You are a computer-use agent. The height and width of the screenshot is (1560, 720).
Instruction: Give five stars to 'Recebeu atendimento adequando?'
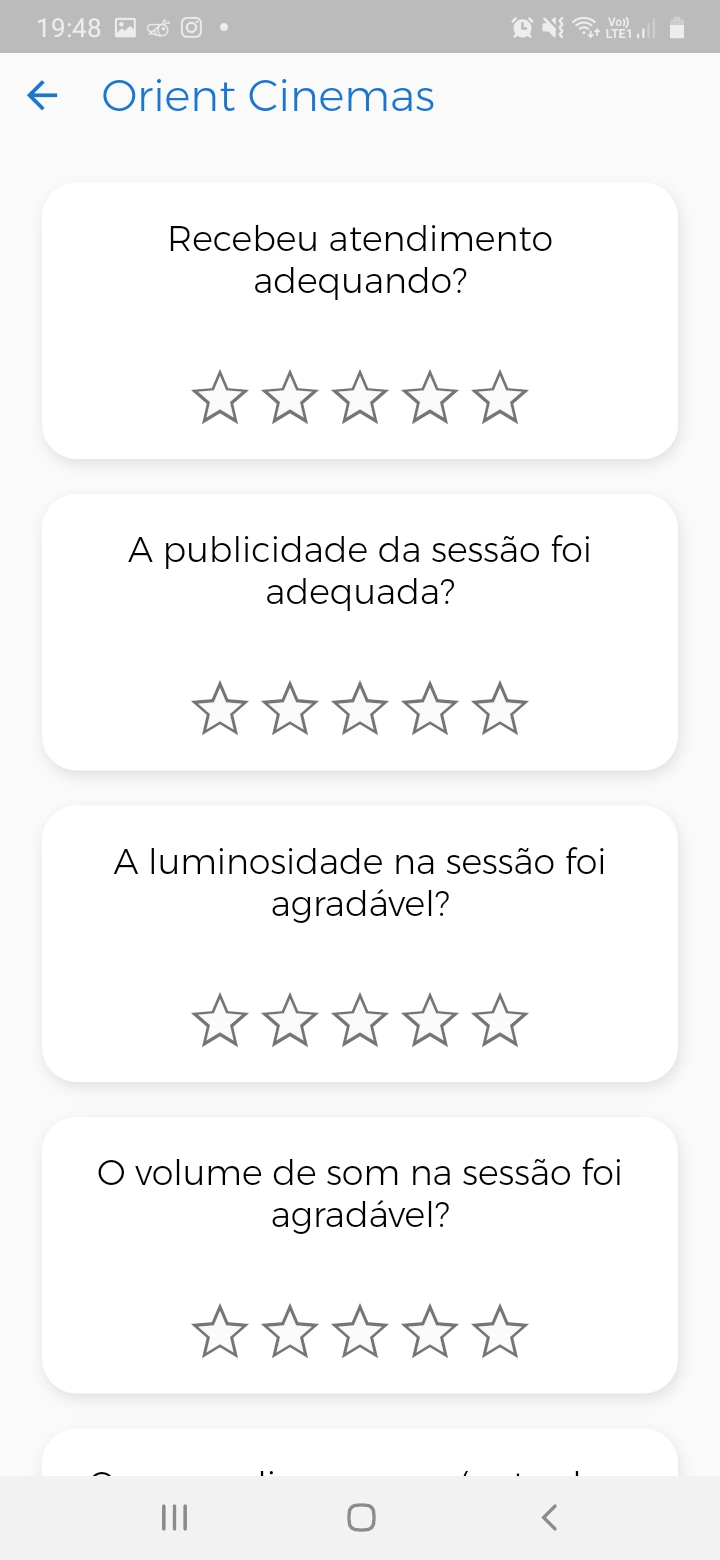pyautogui.click(x=499, y=398)
